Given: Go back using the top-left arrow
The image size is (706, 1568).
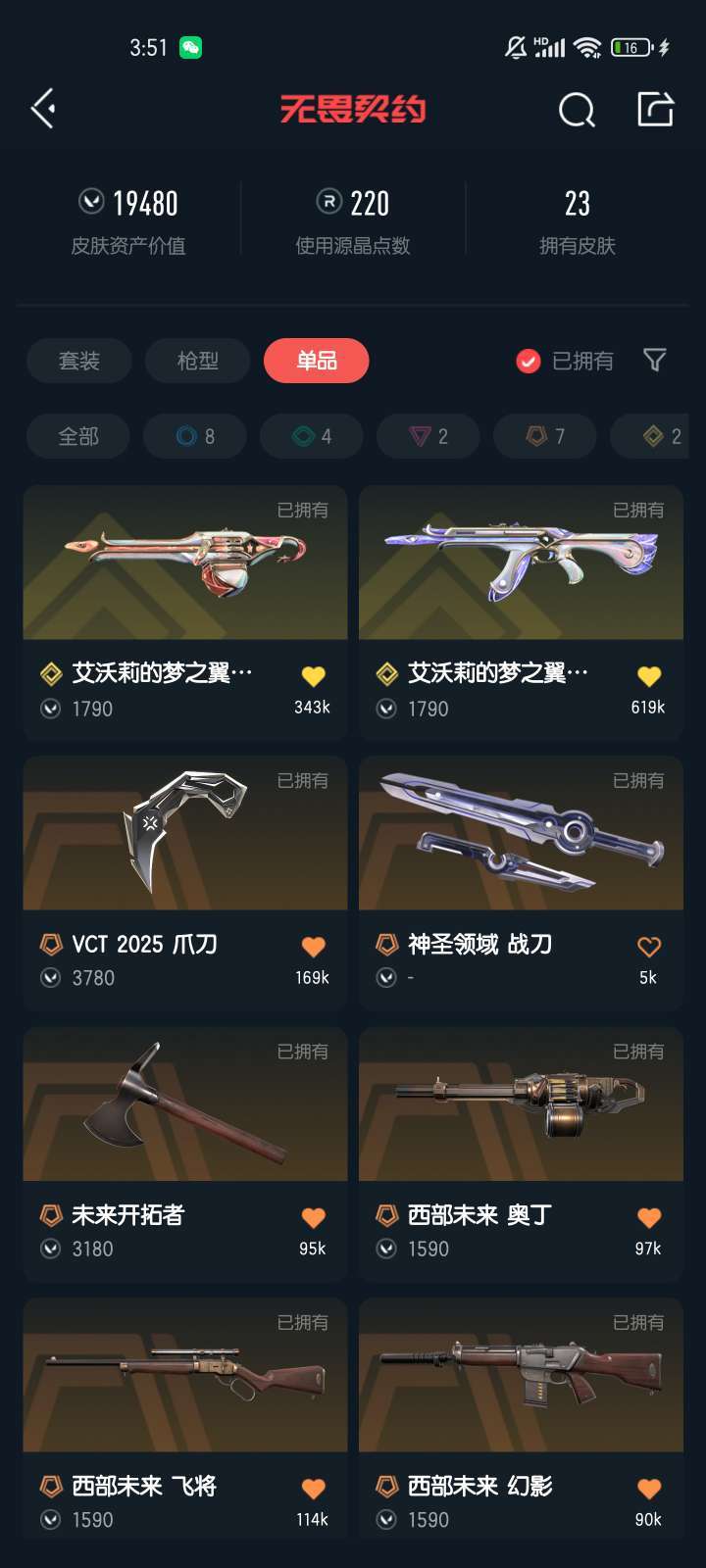Looking at the screenshot, I should (43, 109).
